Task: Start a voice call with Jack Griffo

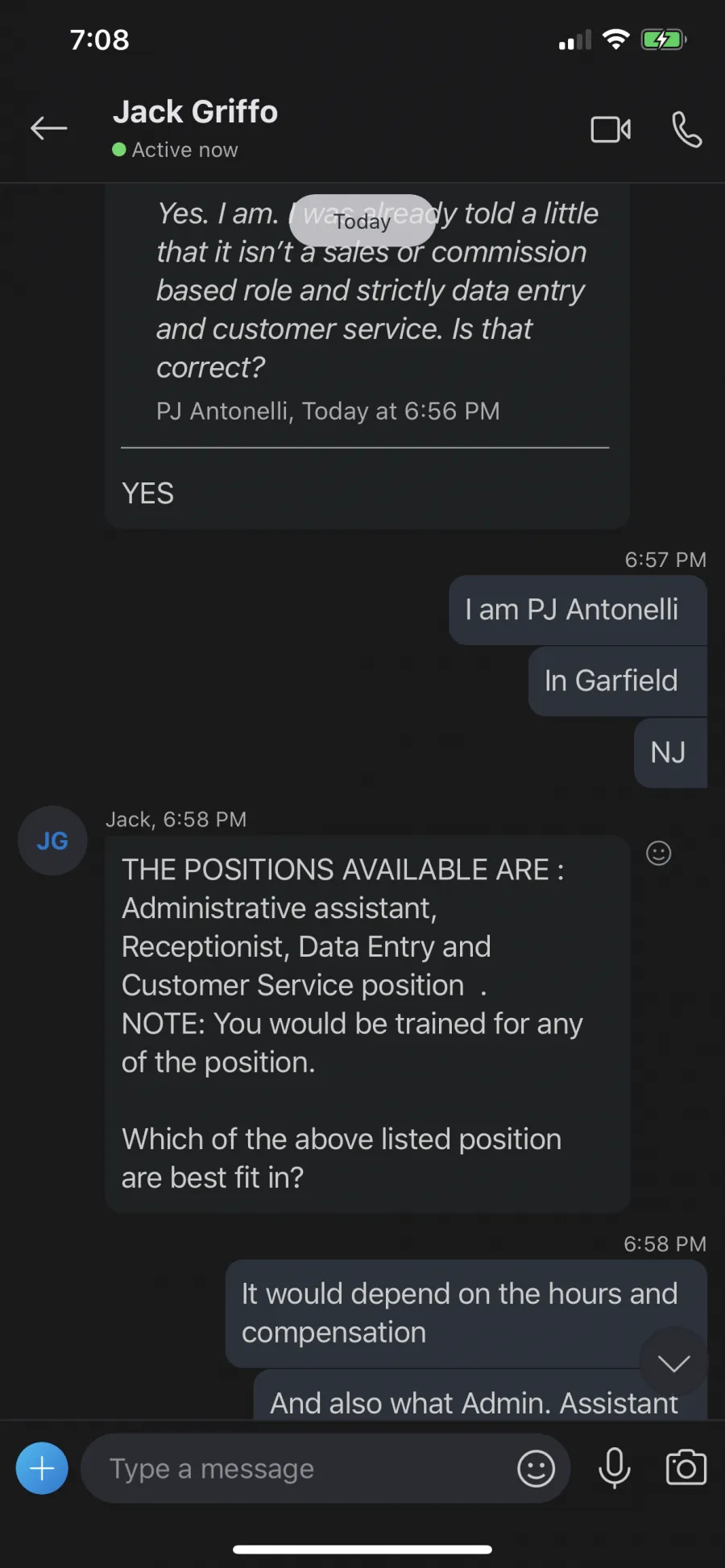Action: click(x=686, y=129)
